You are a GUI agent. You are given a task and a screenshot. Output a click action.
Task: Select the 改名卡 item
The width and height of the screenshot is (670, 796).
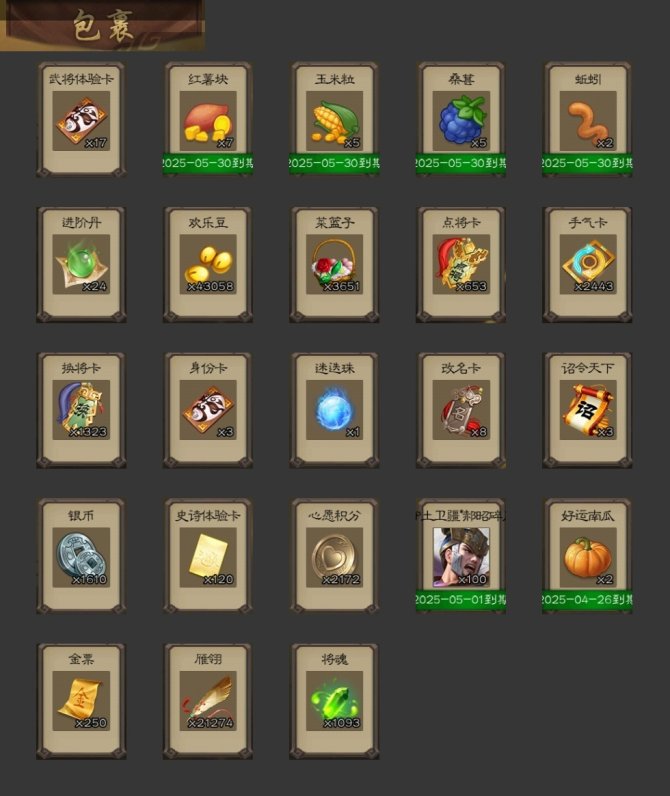461,410
